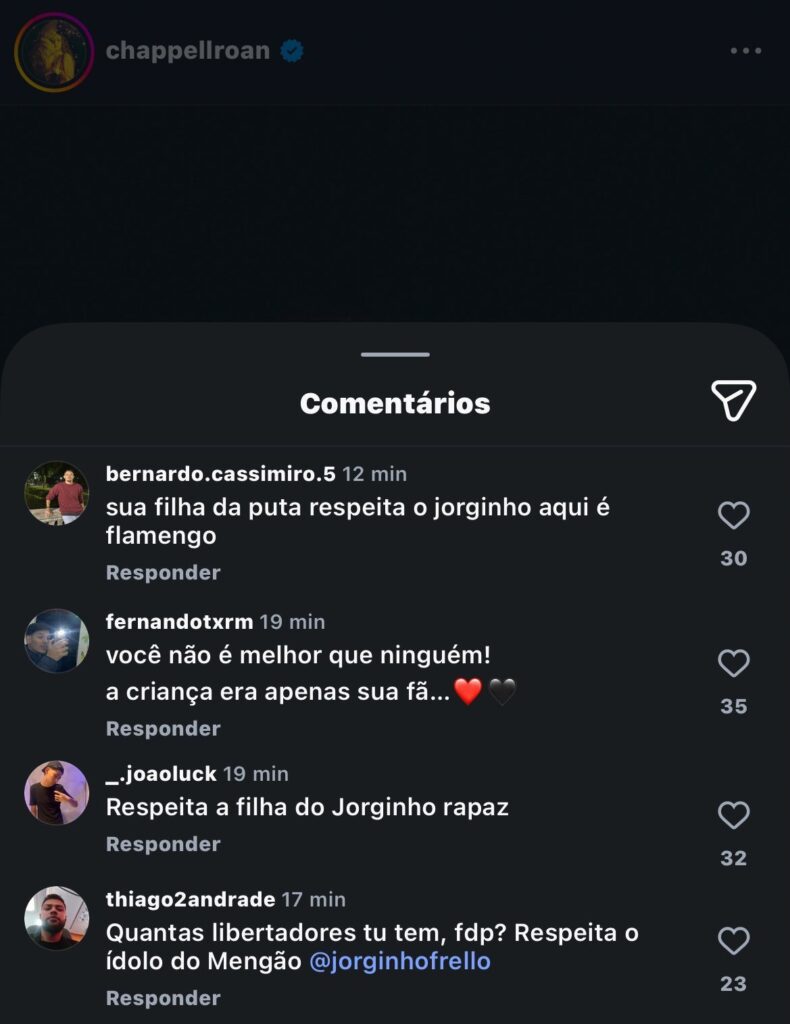Reply to bernardo.cassimiro.5 via Responder

162,572
